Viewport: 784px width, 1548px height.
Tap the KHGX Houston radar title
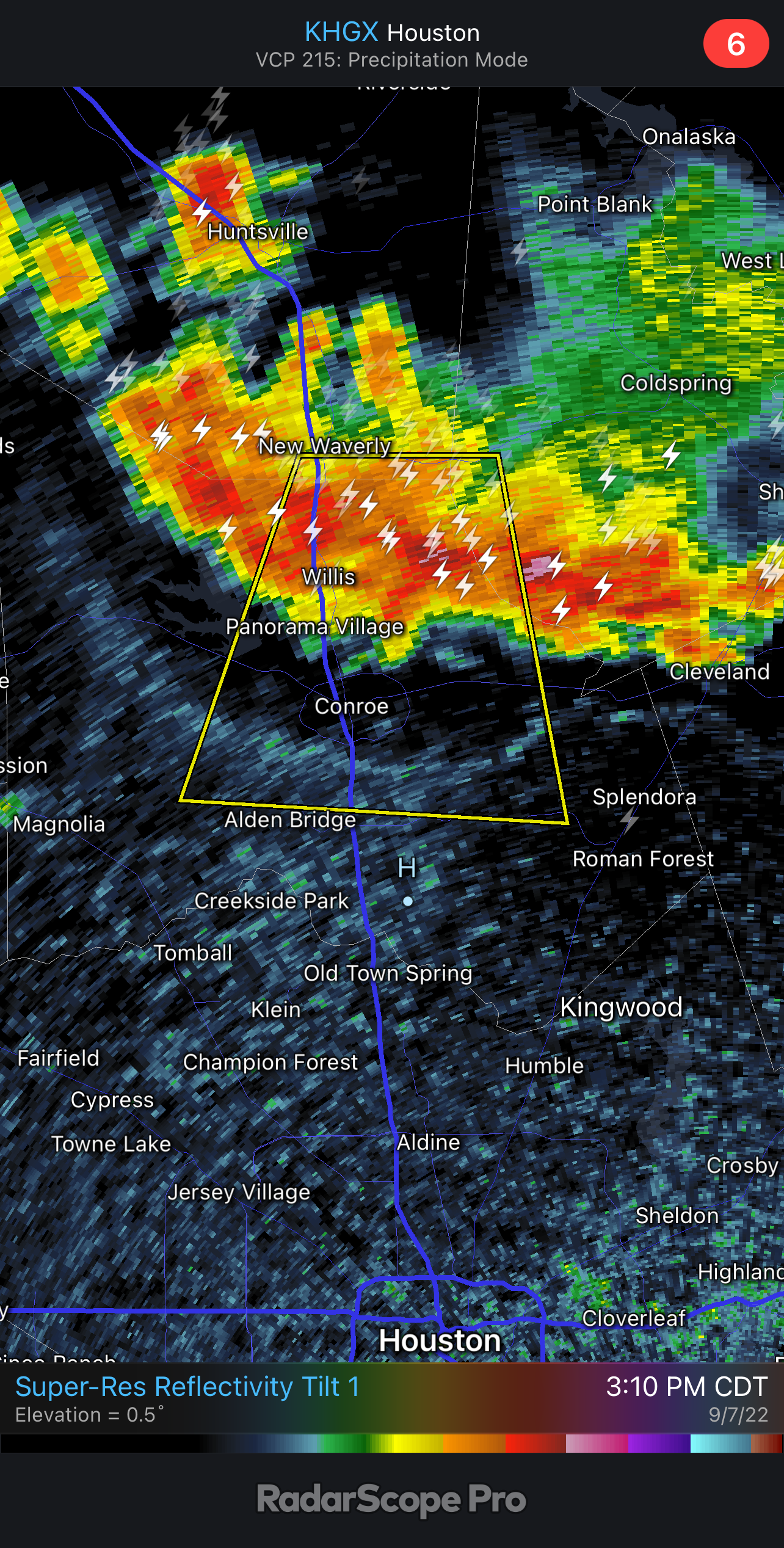click(x=391, y=33)
